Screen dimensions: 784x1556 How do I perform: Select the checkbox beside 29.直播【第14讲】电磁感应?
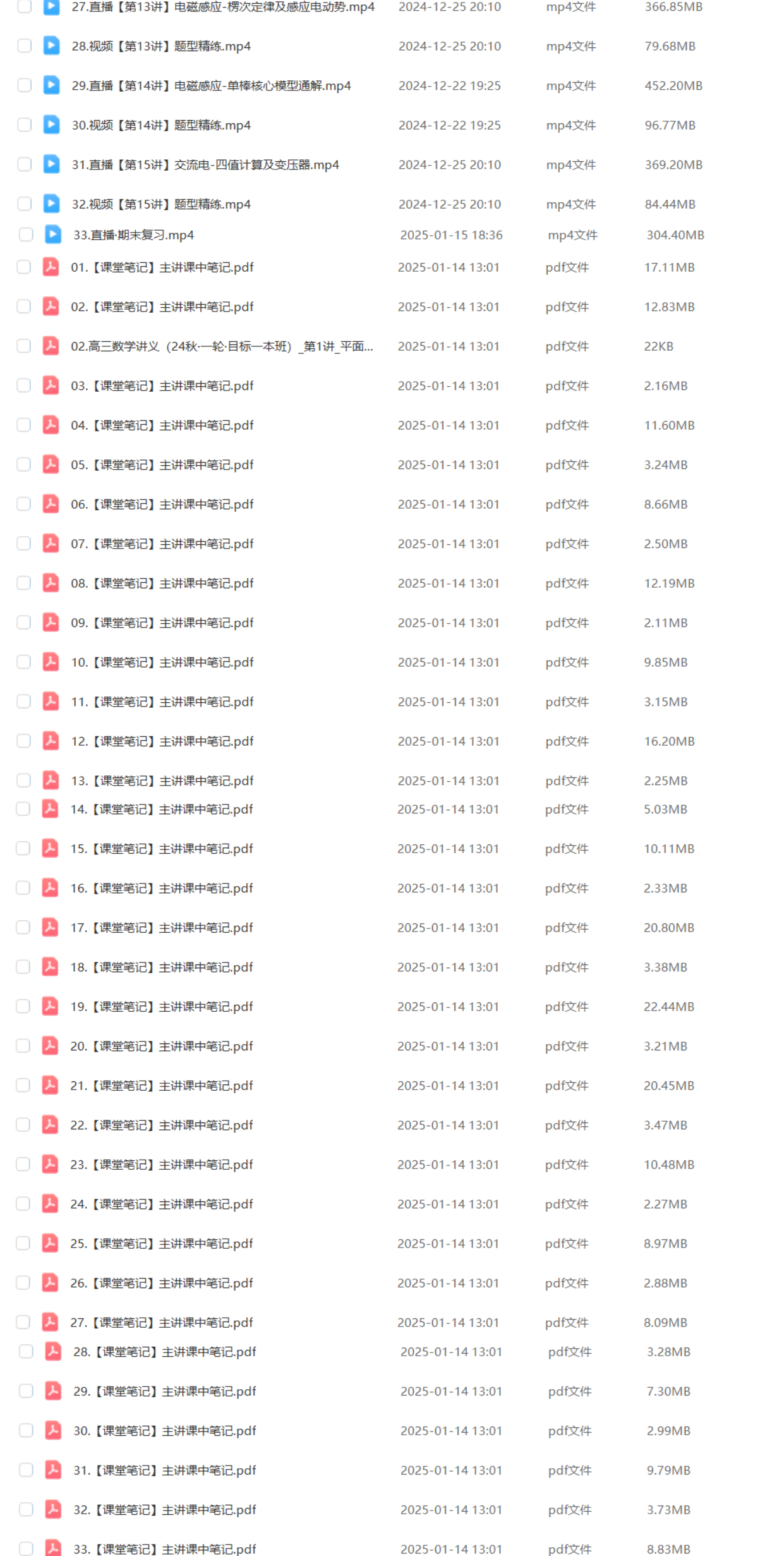point(24,85)
